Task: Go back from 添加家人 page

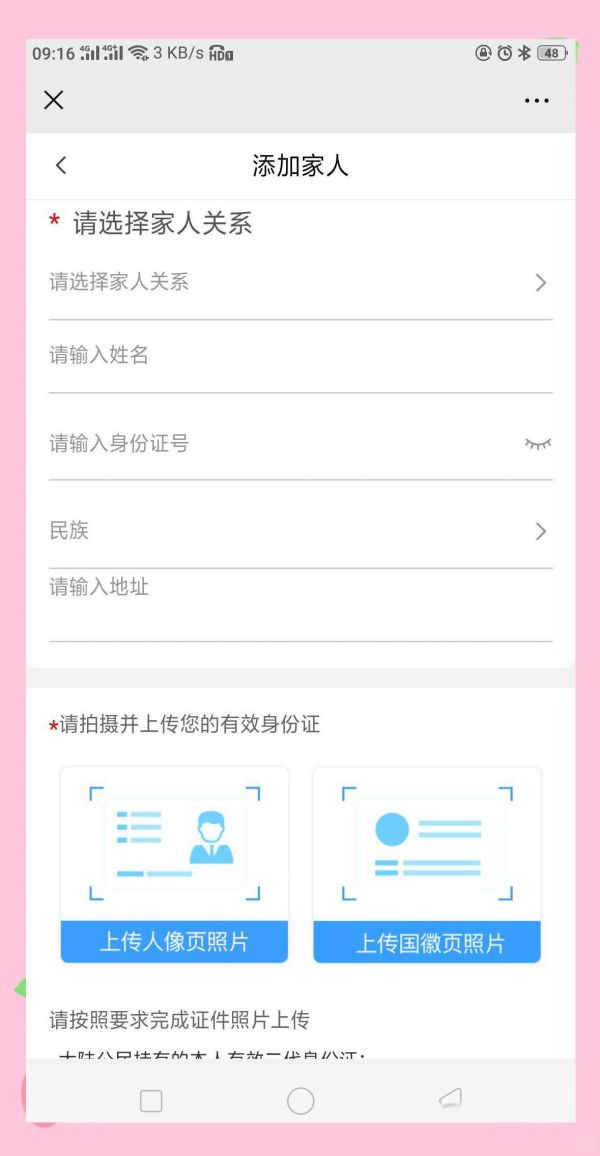Action: pos(61,165)
